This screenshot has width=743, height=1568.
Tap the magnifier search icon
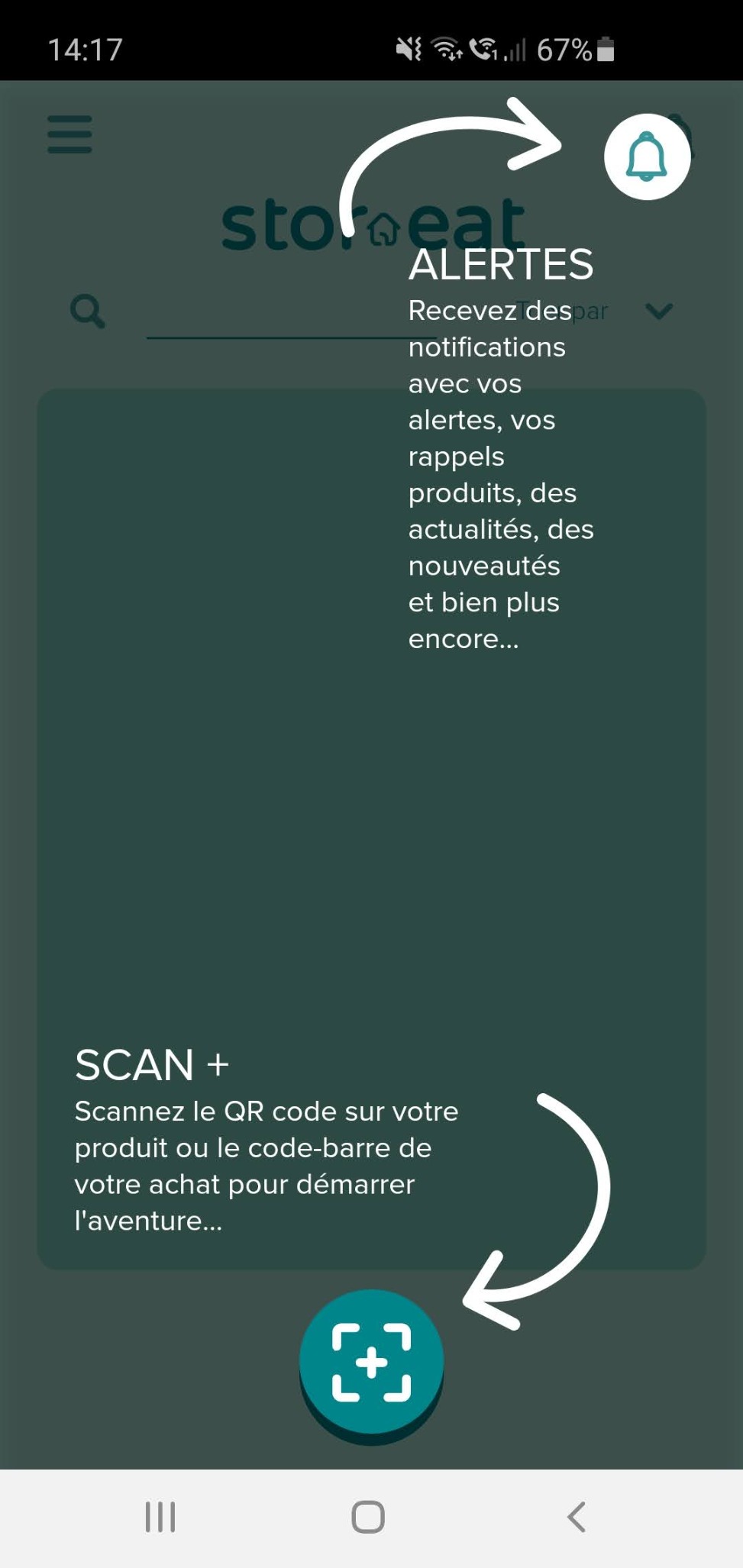88,311
